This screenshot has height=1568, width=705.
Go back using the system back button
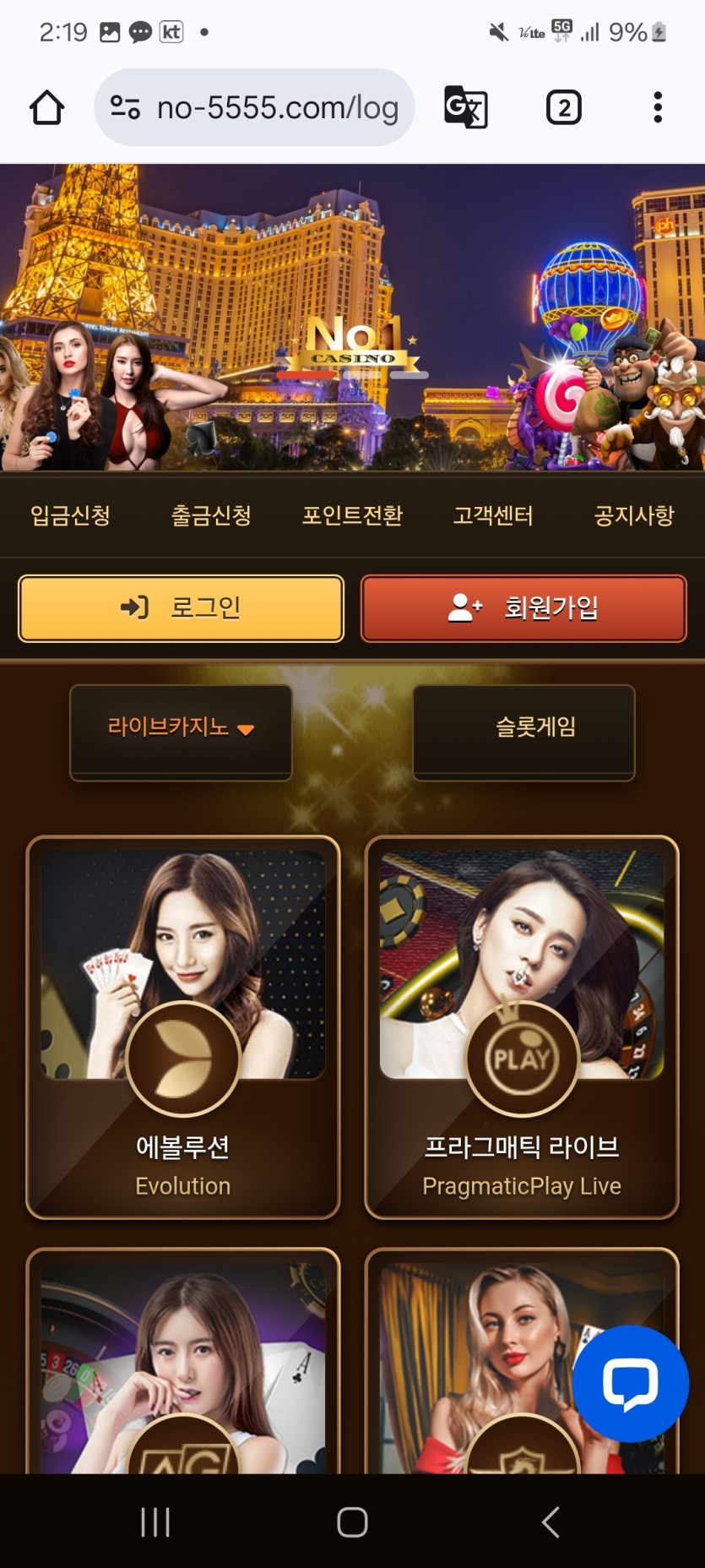click(x=550, y=1522)
